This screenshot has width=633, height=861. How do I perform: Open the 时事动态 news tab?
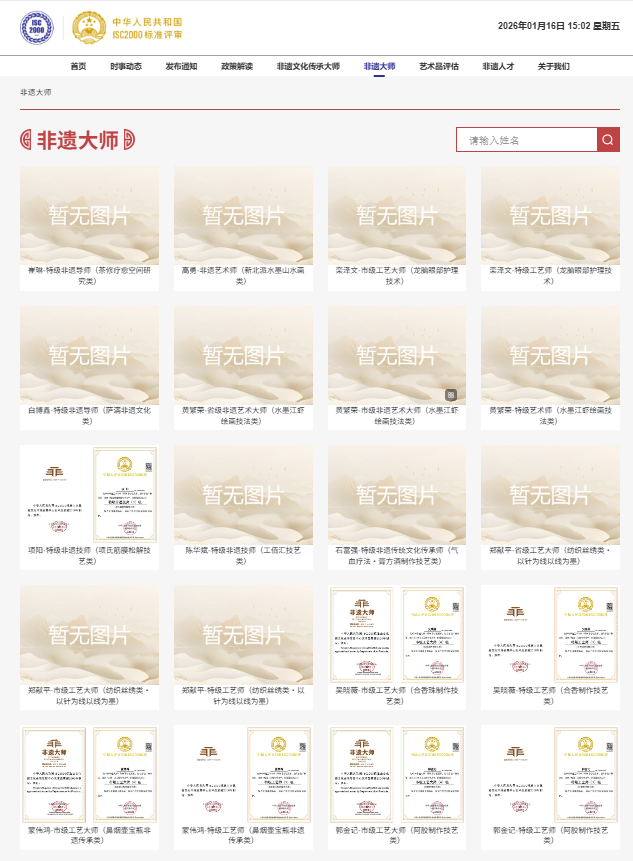coord(125,66)
